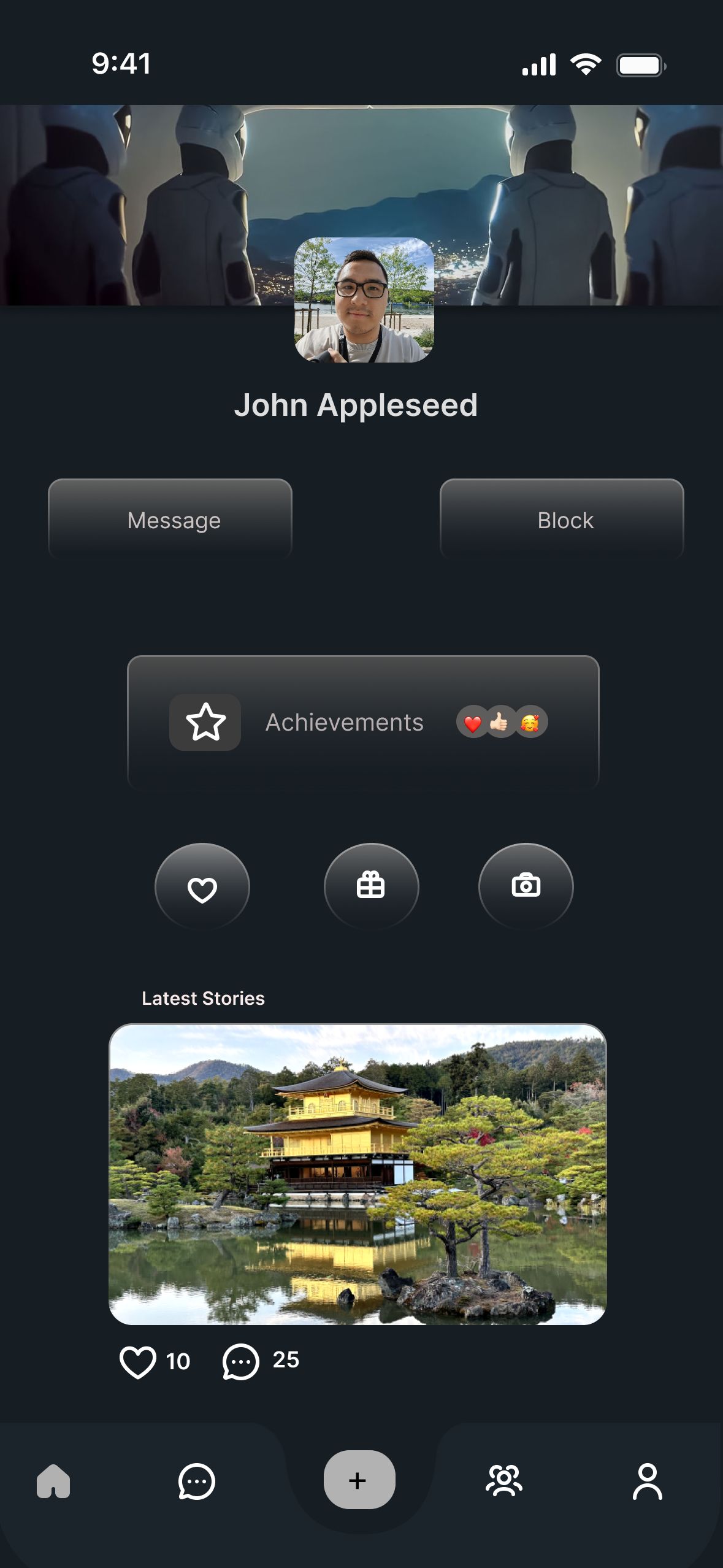The width and height of the screenshot is (723, 1568).
Task: Go to the Home tab
Action: (x=53, y=1482)
